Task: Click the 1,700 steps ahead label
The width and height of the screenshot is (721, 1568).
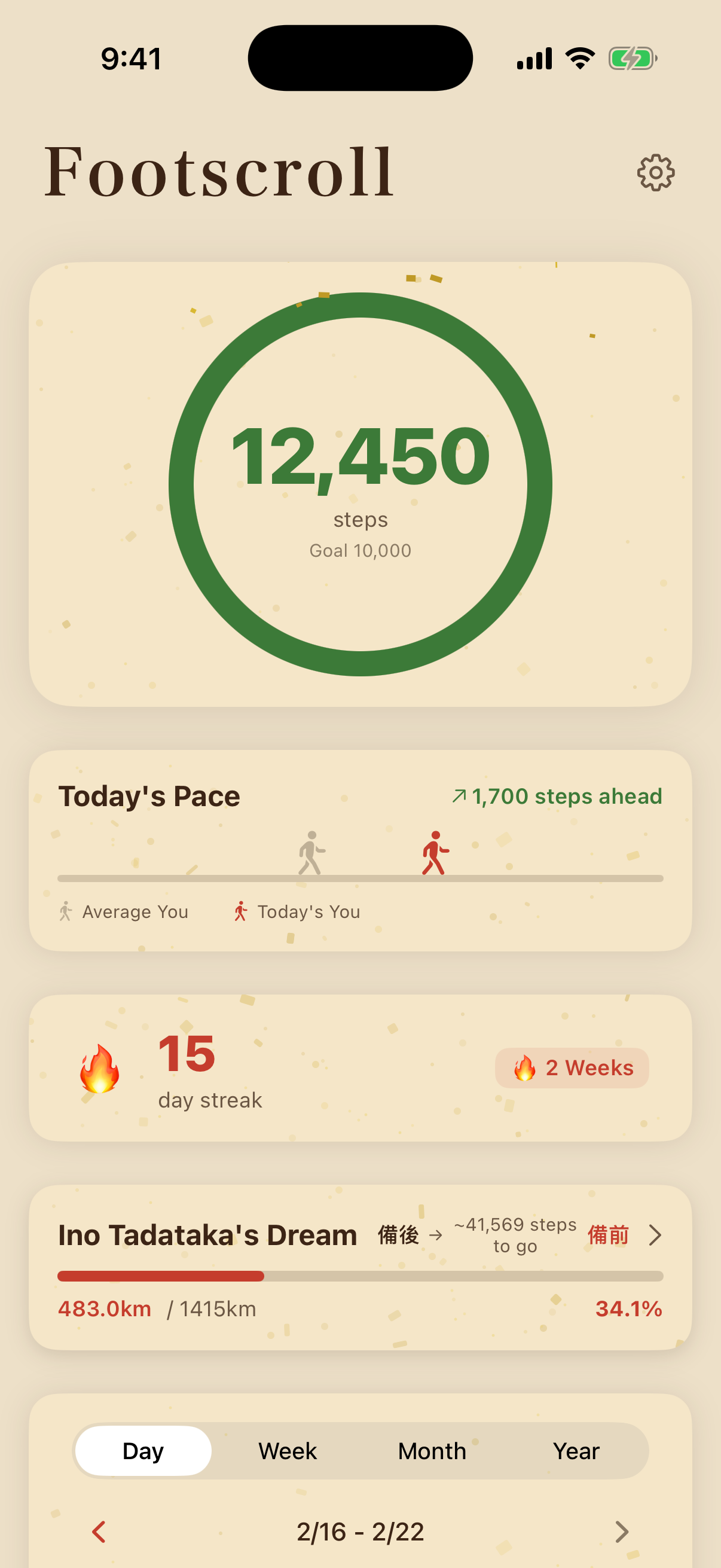Action: click(566, 795)
